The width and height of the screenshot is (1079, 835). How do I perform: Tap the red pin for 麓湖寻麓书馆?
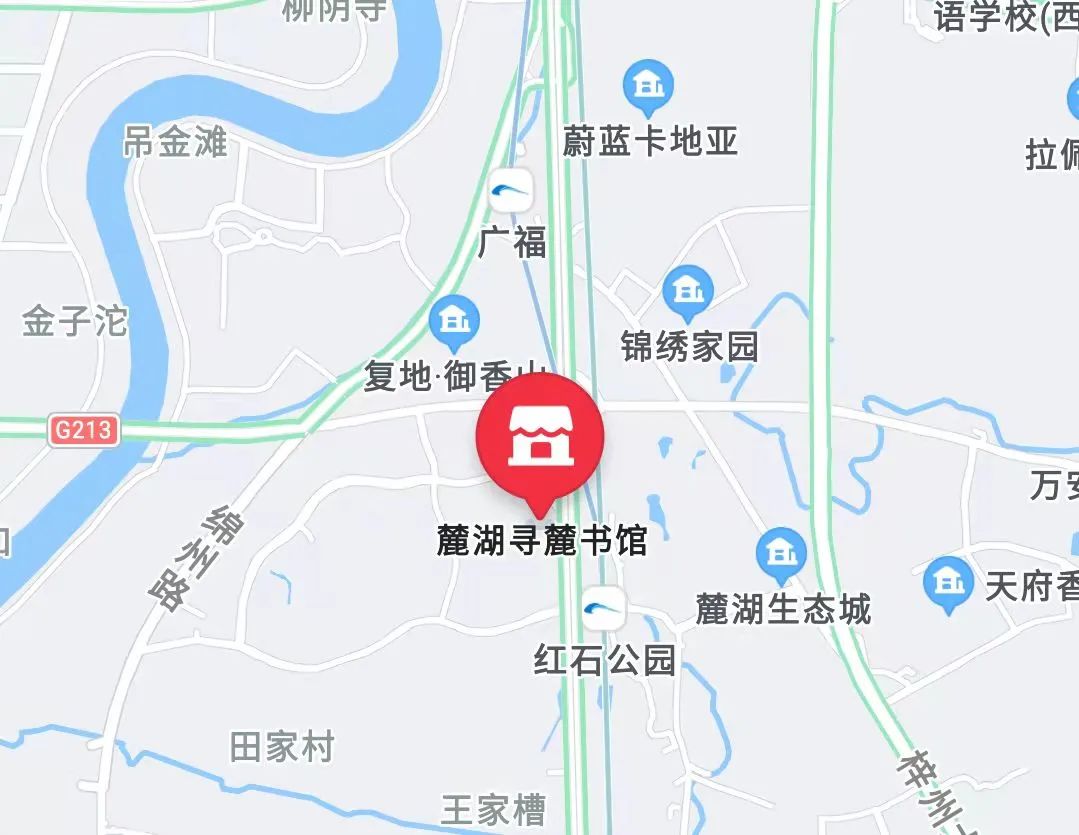[x=541, y=437]
